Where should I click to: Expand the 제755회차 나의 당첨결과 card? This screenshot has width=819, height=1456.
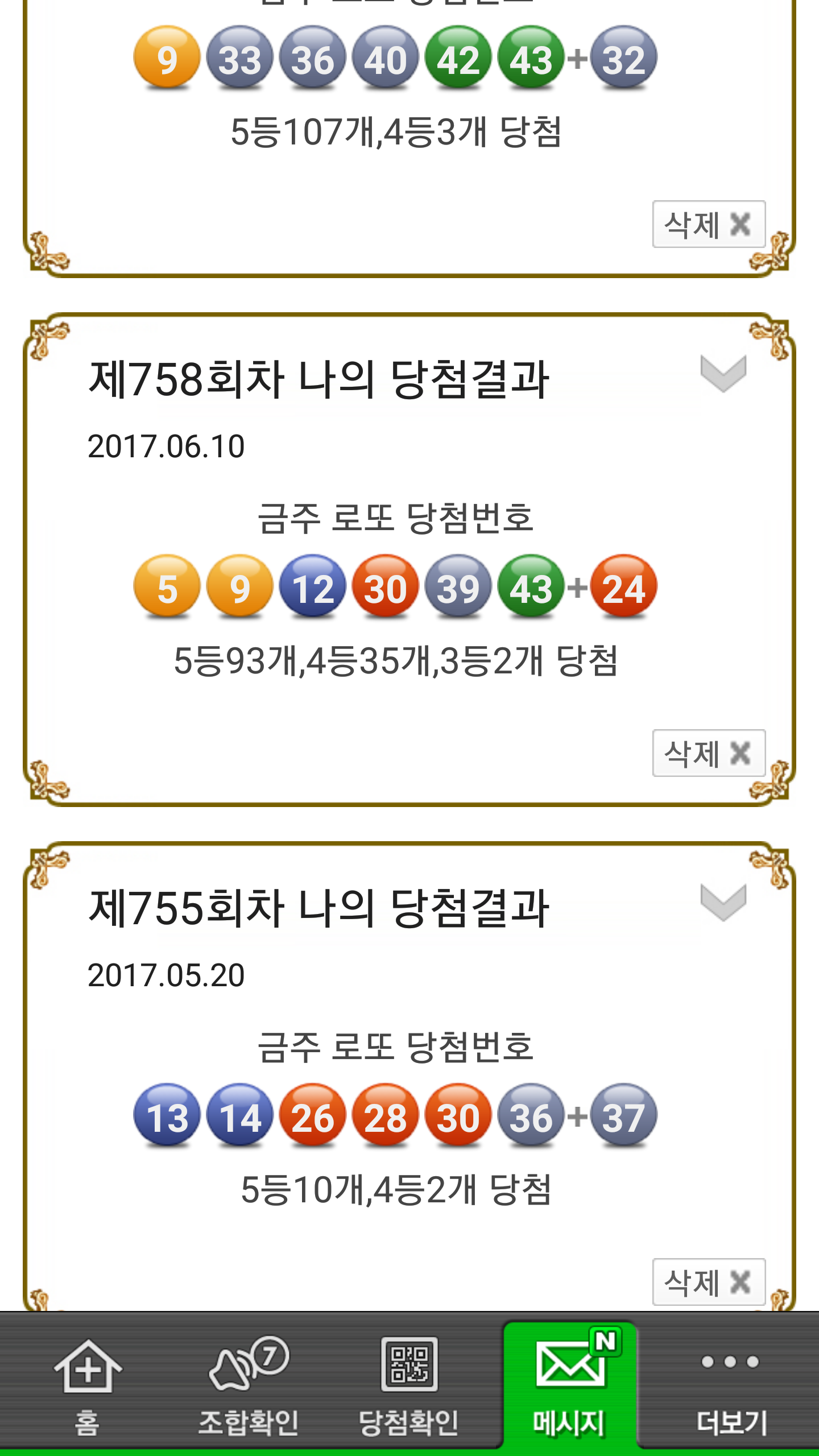pos(723,903)
